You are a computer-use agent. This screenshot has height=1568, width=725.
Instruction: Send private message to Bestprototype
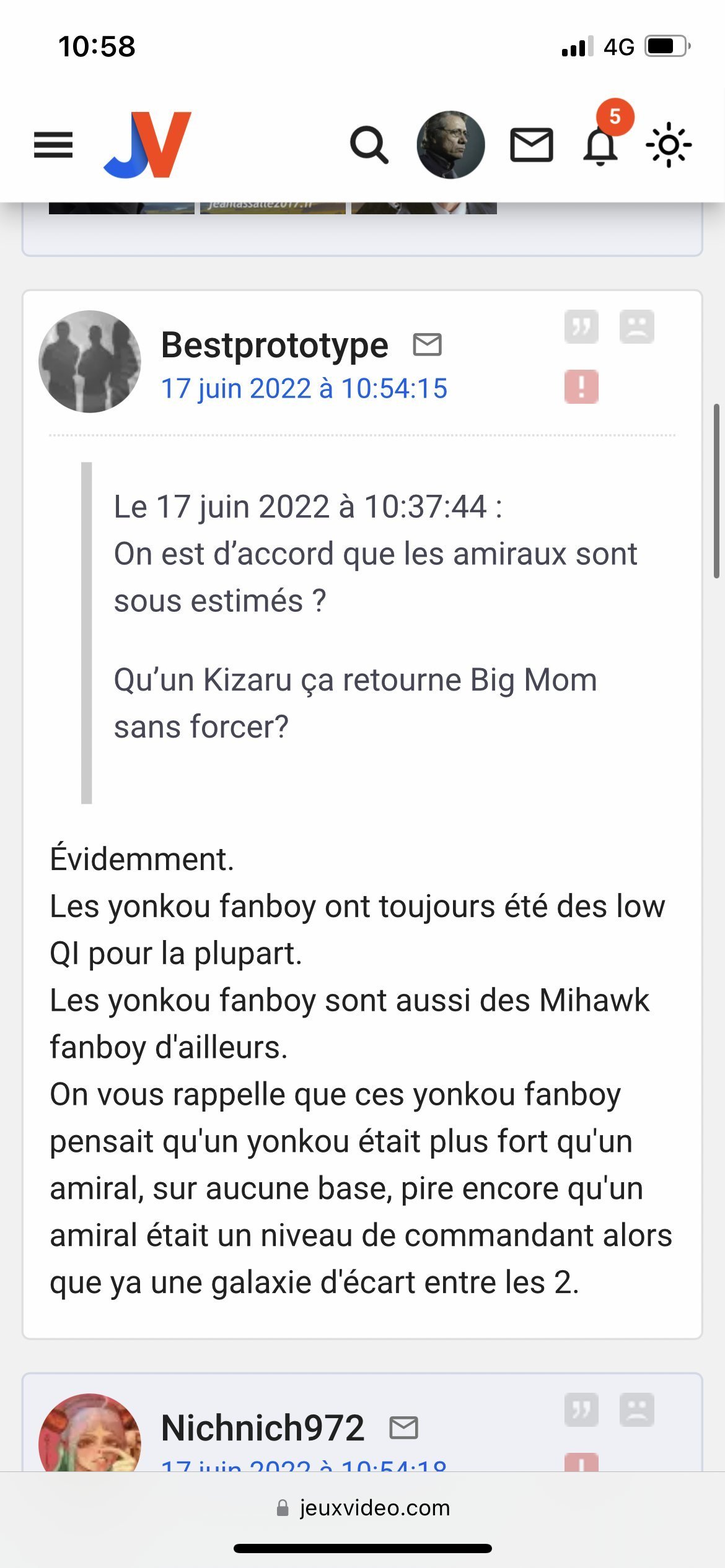[x=428, y=344]
